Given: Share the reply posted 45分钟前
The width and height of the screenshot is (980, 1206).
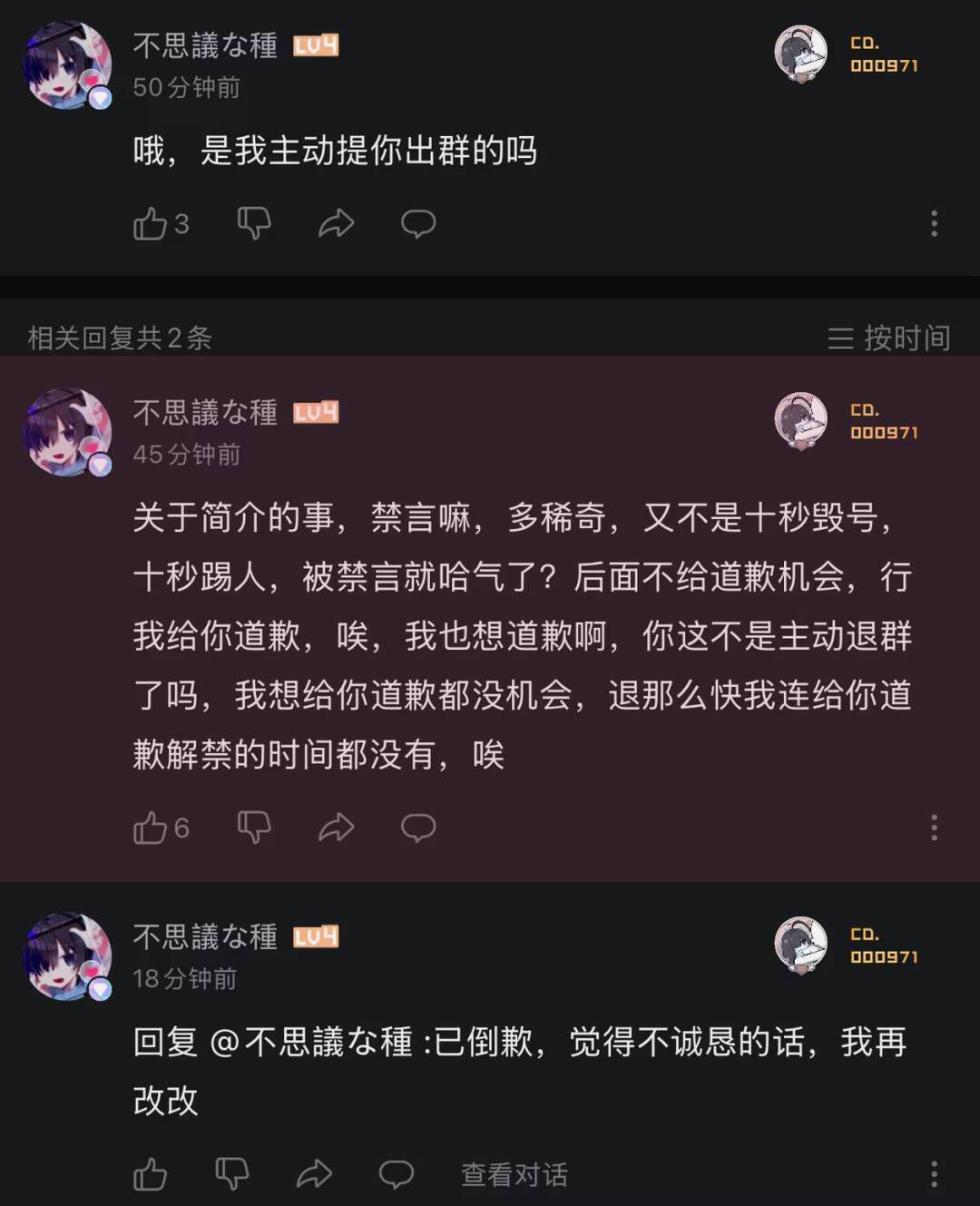Looking at the screenshot, I should click(x=336, y=828).
